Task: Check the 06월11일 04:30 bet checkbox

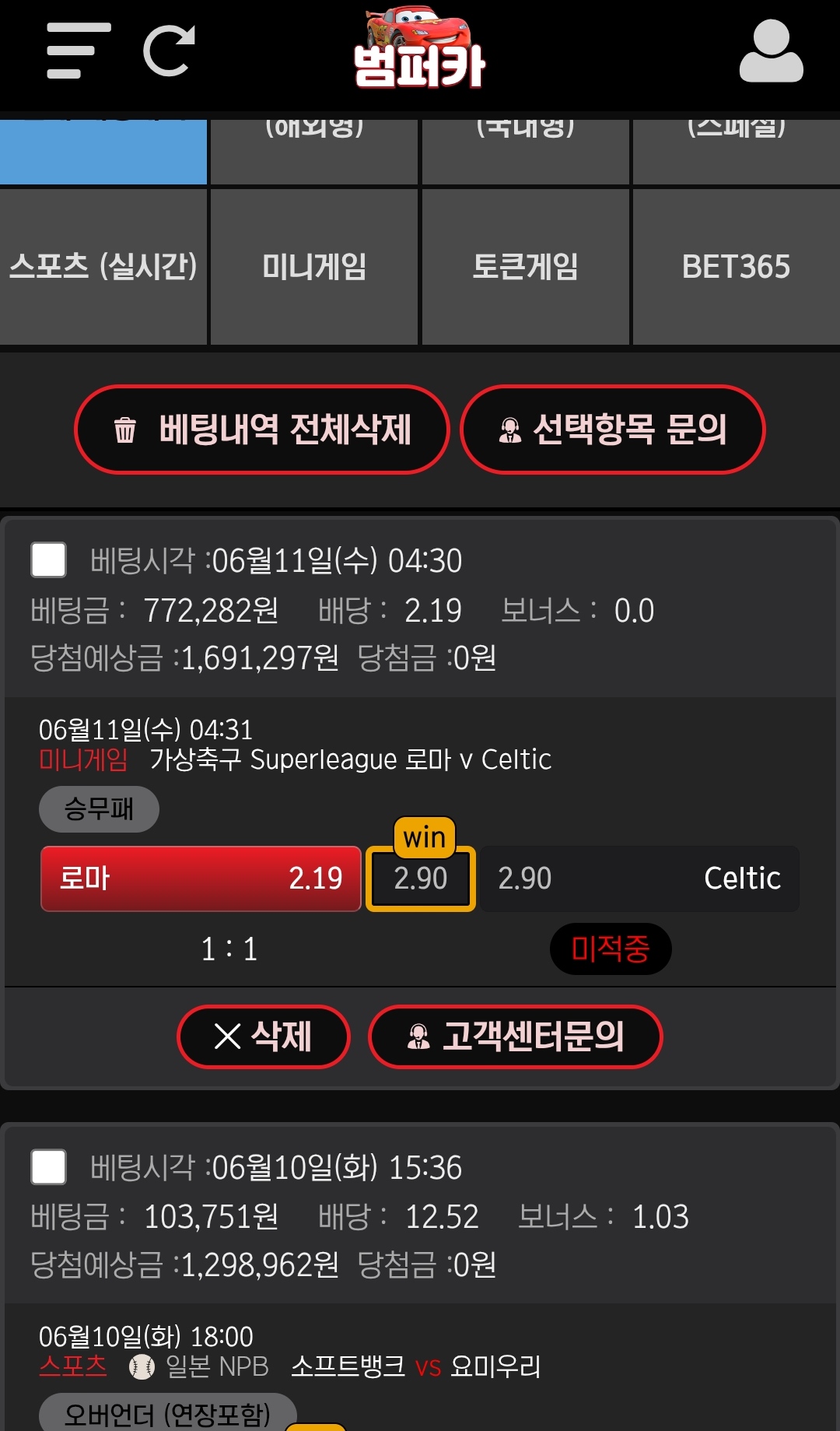Action: coord(48,560)
